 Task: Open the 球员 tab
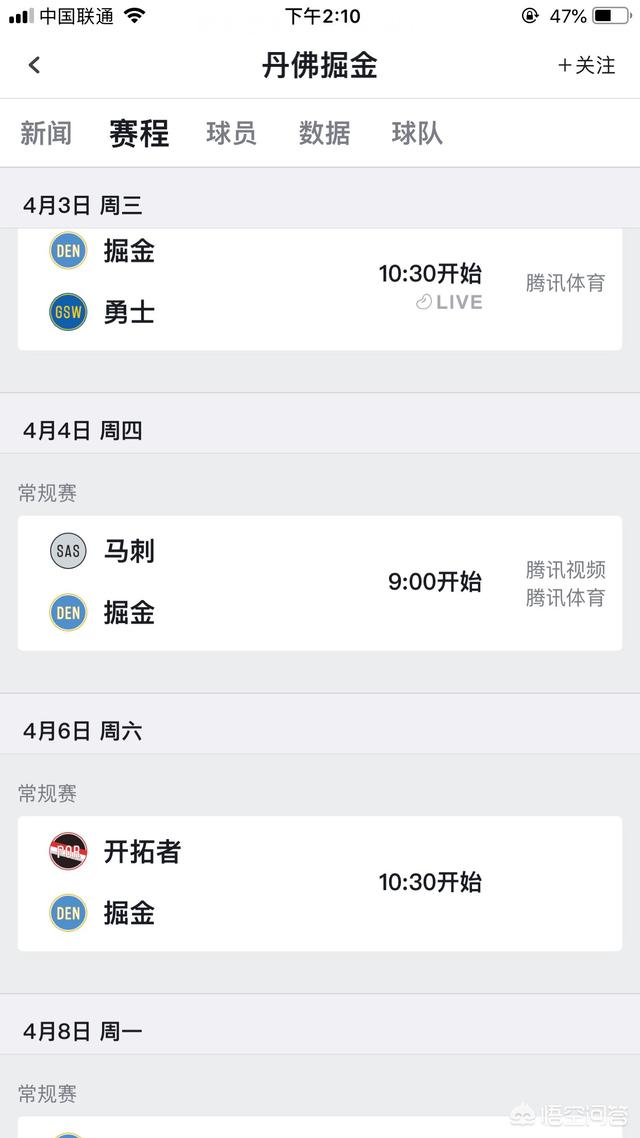(x=231, y=134)
